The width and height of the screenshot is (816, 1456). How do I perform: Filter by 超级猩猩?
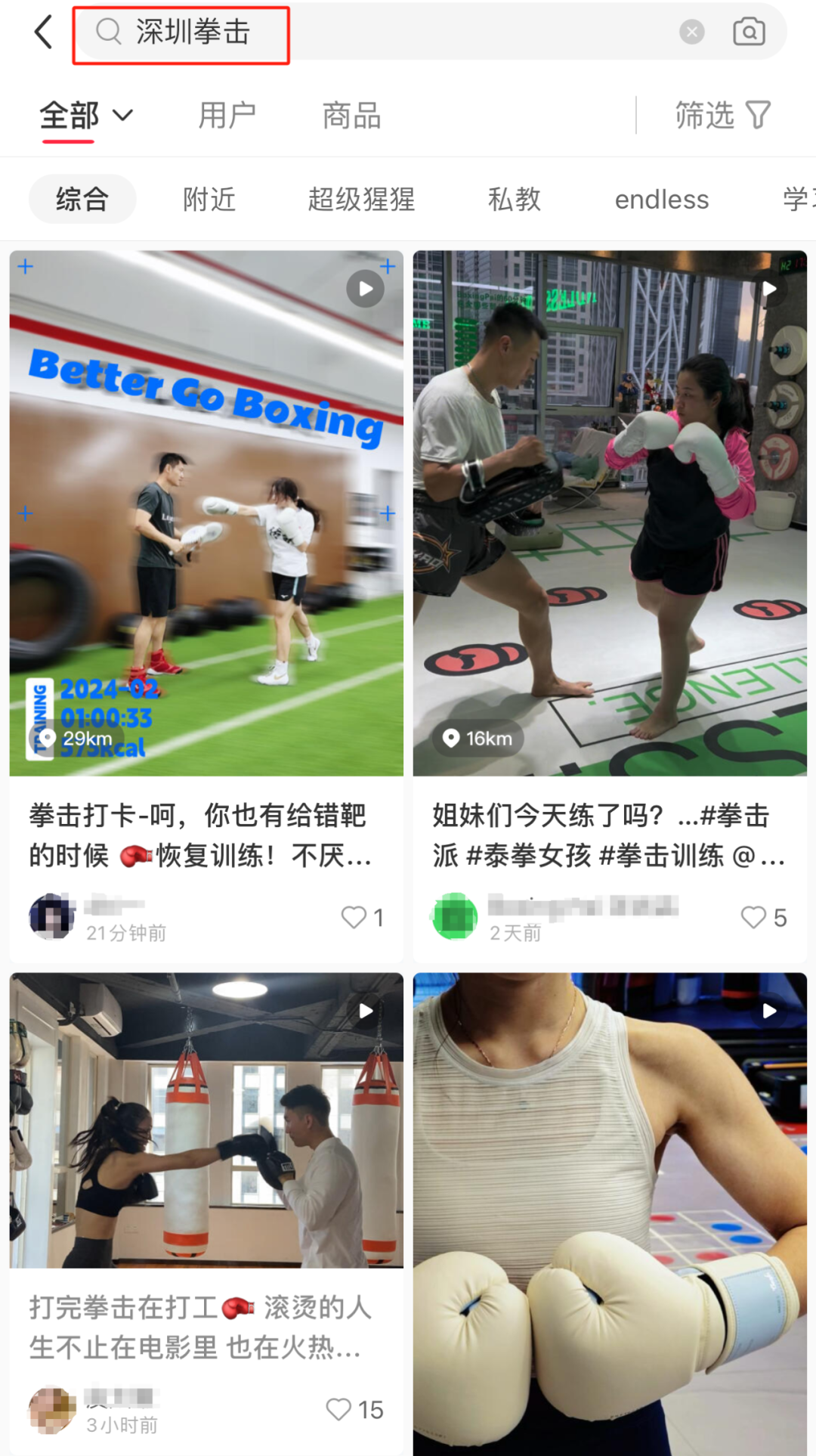(x=361, y=200)
